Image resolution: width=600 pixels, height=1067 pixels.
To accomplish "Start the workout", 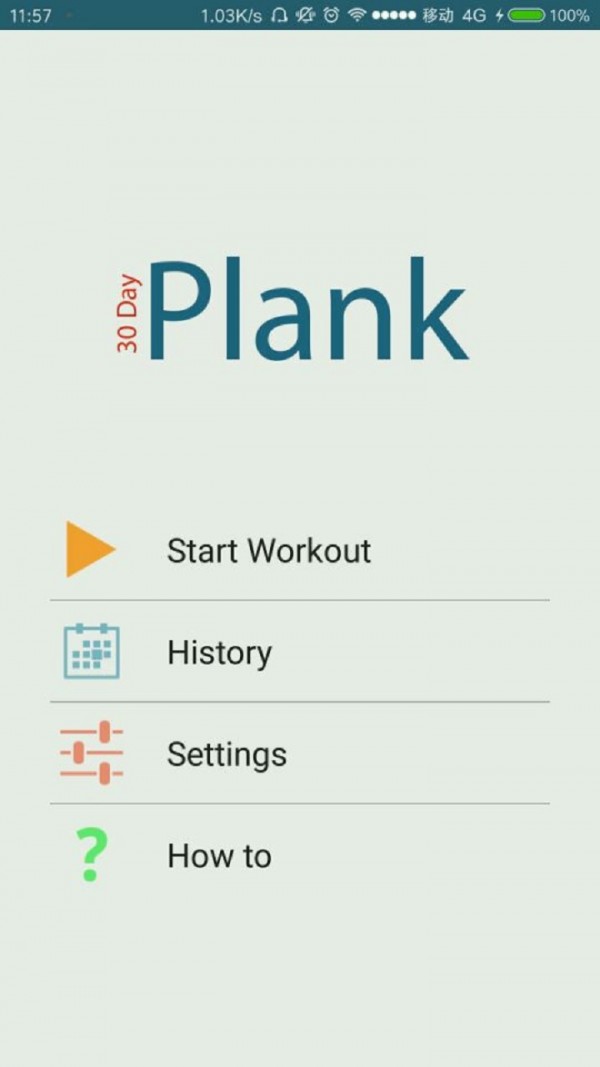I will pyautogui.click(x=268, y=551).
